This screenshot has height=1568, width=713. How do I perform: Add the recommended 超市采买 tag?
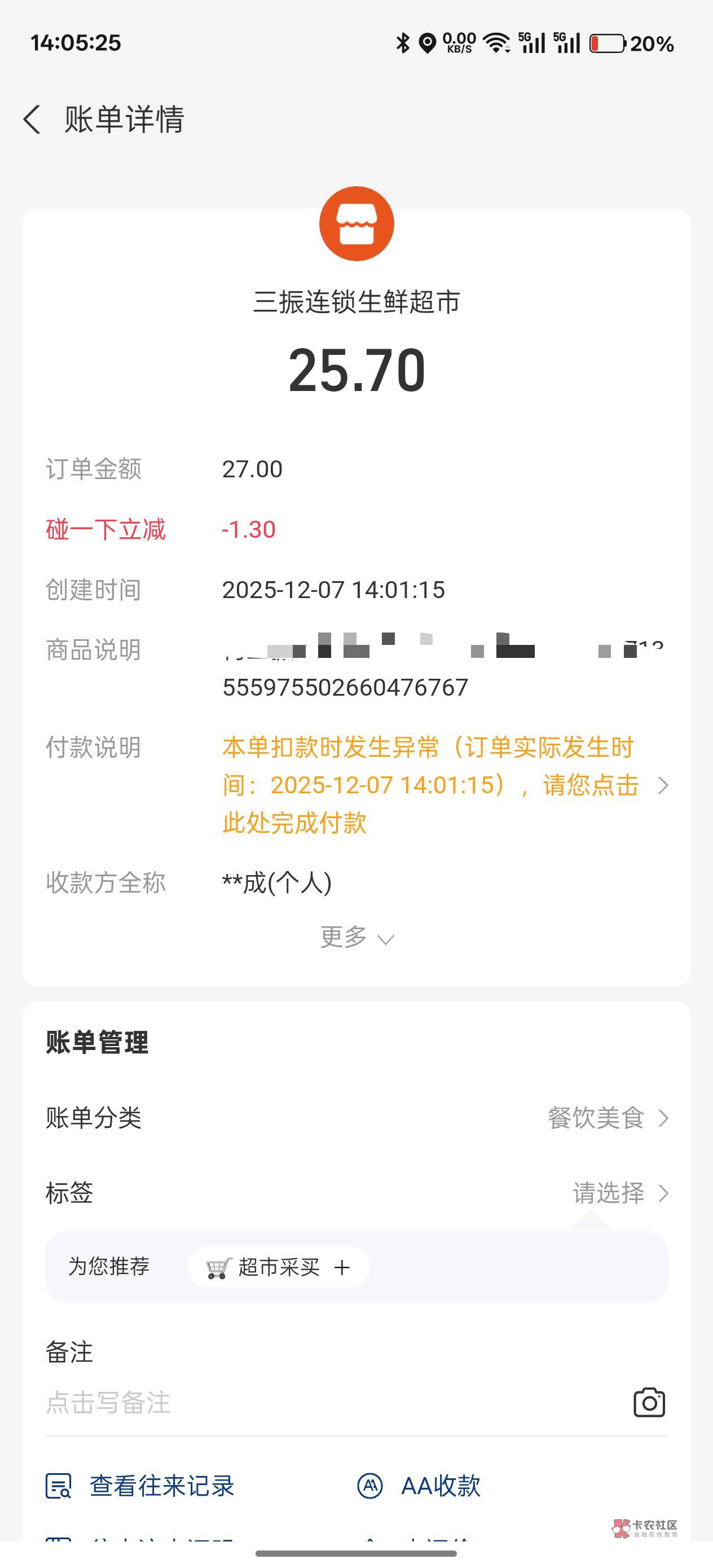(x=279, y=1267)
